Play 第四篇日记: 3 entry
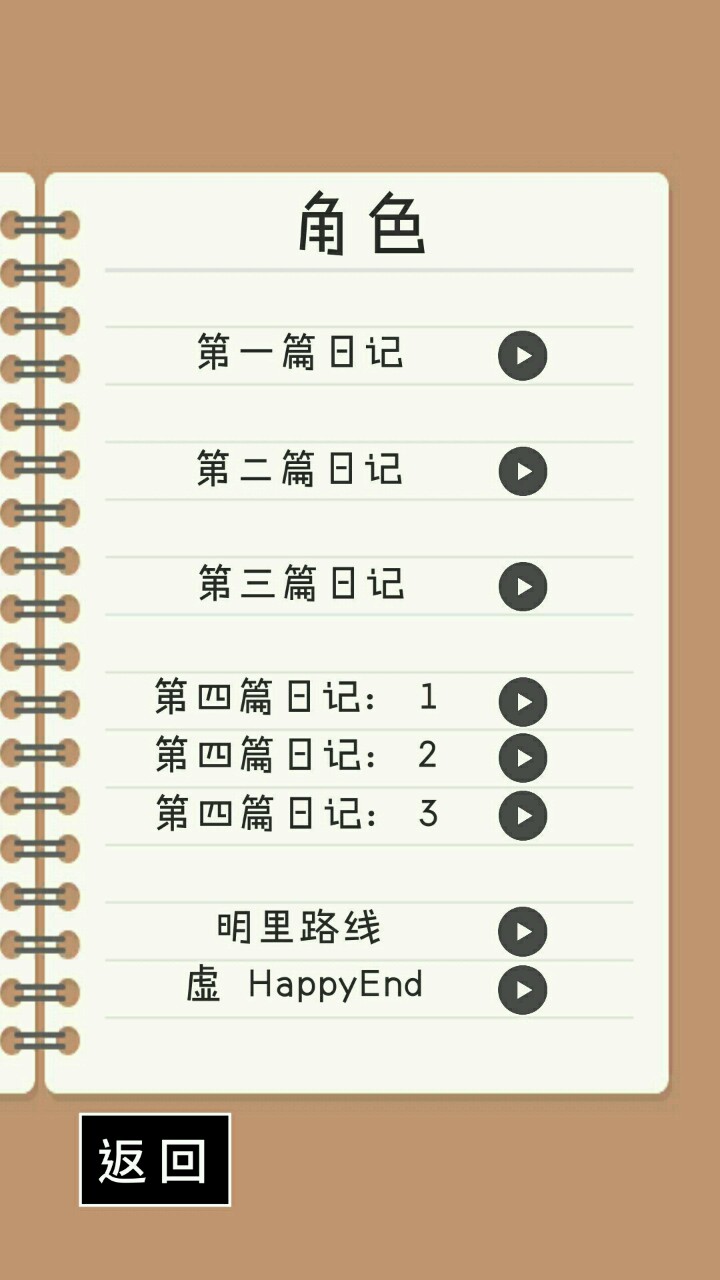The height and width of the screenshot is (1280, 720). click(x=522, y=815)
